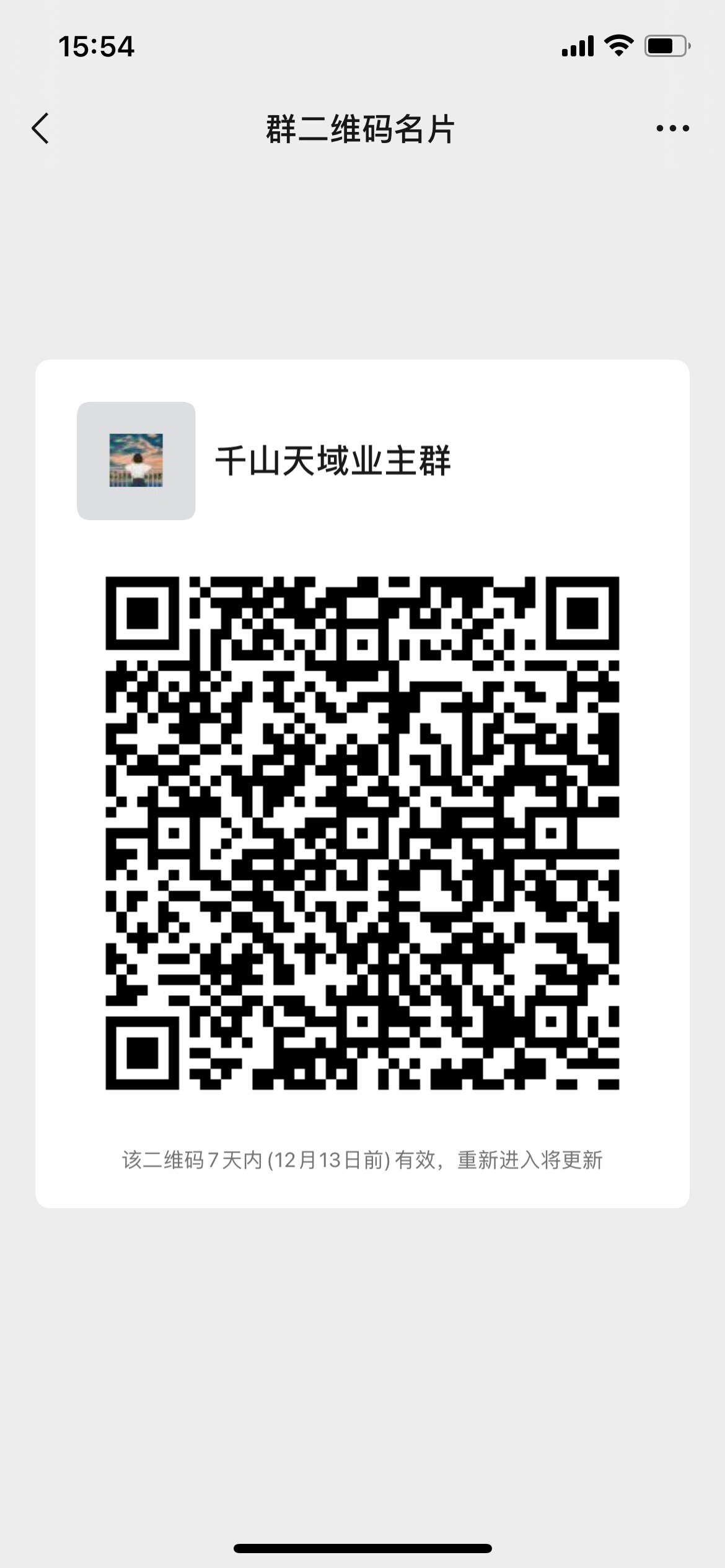Go back from the group QR code page
The width and height of the screenshot is (725, 1568).
pos(41,129)
